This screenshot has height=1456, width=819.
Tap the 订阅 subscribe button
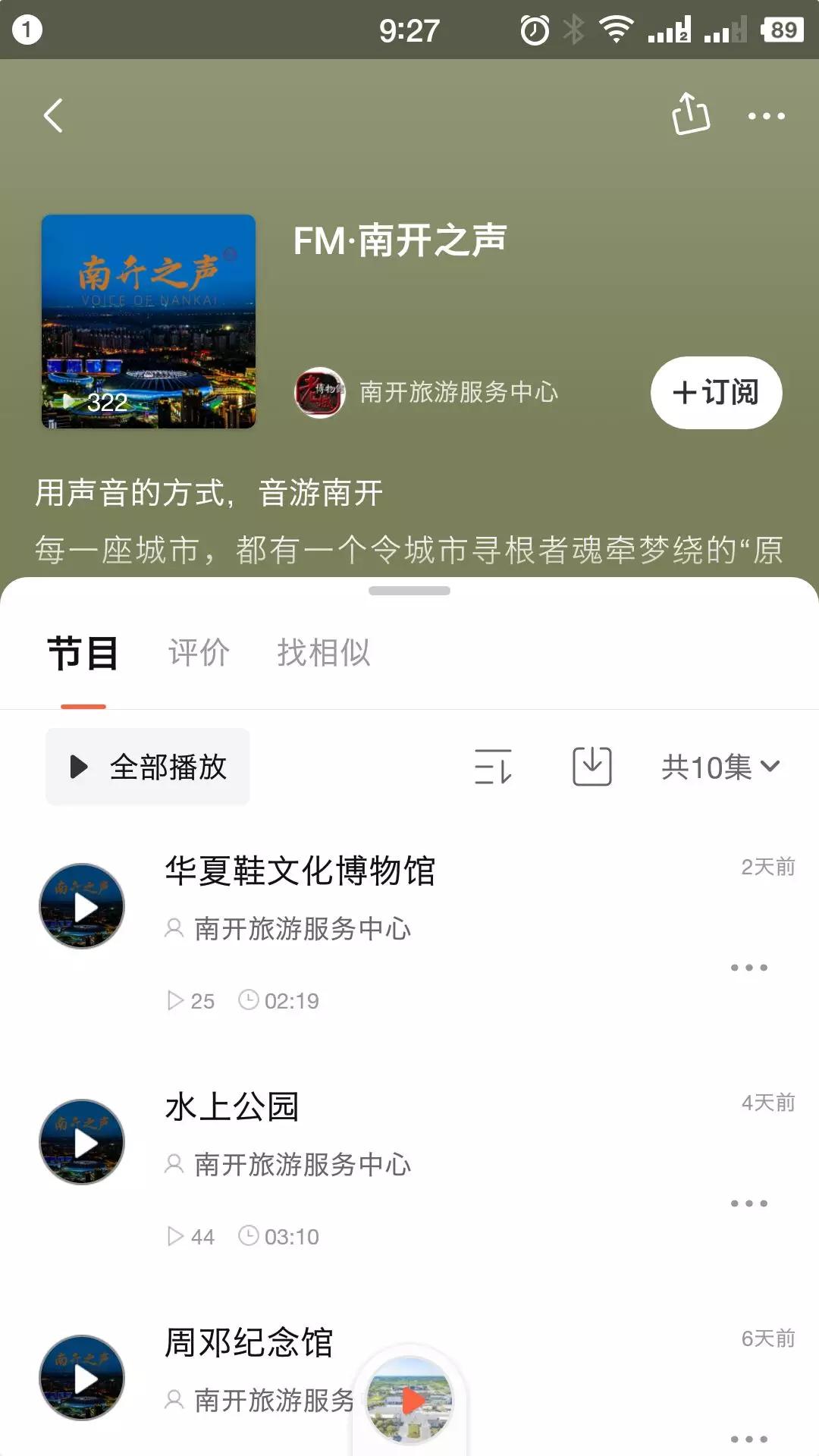click(x=715, y=392)
